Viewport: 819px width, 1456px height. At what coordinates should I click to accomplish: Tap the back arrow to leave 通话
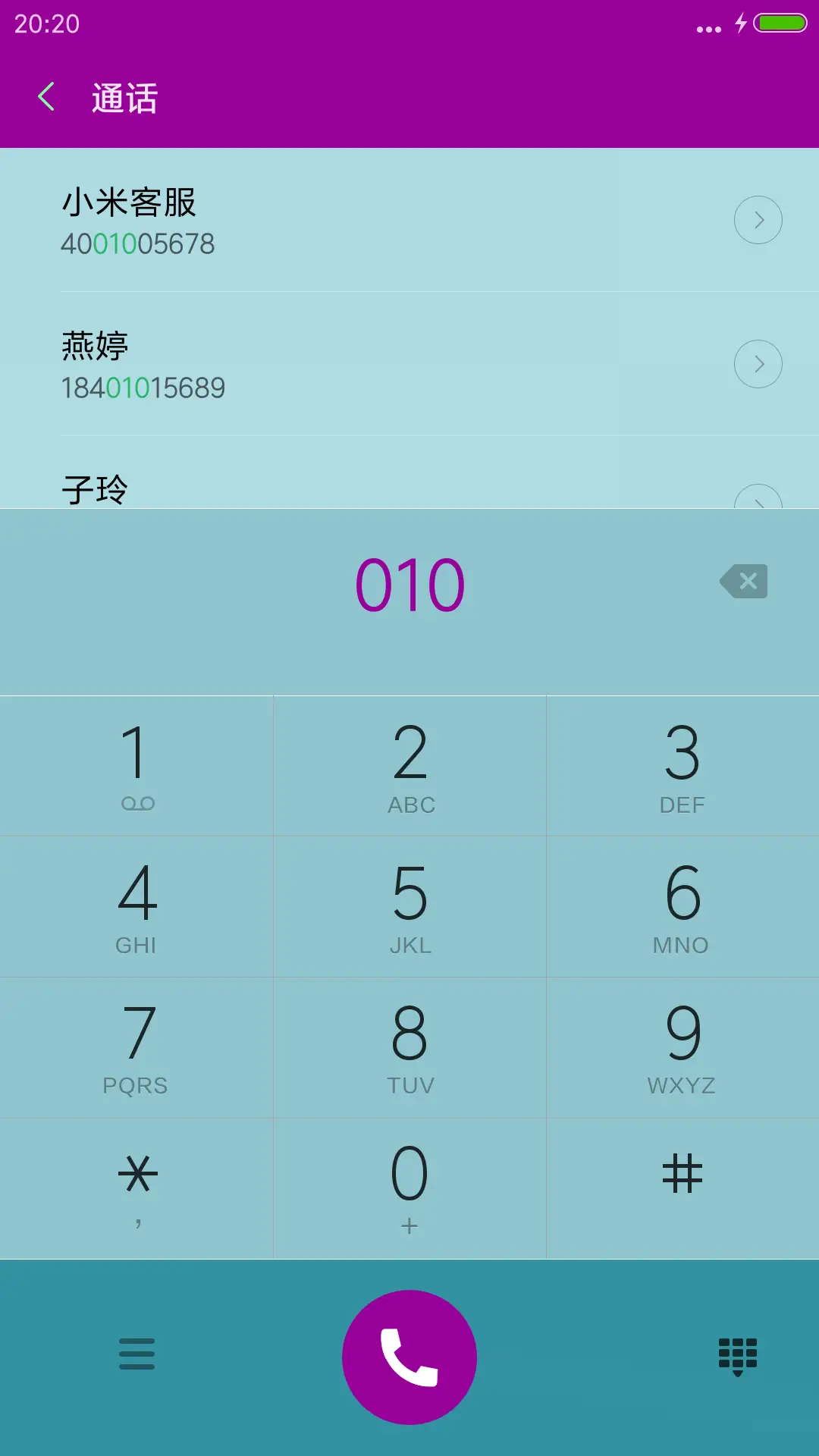tap(47, 96)
